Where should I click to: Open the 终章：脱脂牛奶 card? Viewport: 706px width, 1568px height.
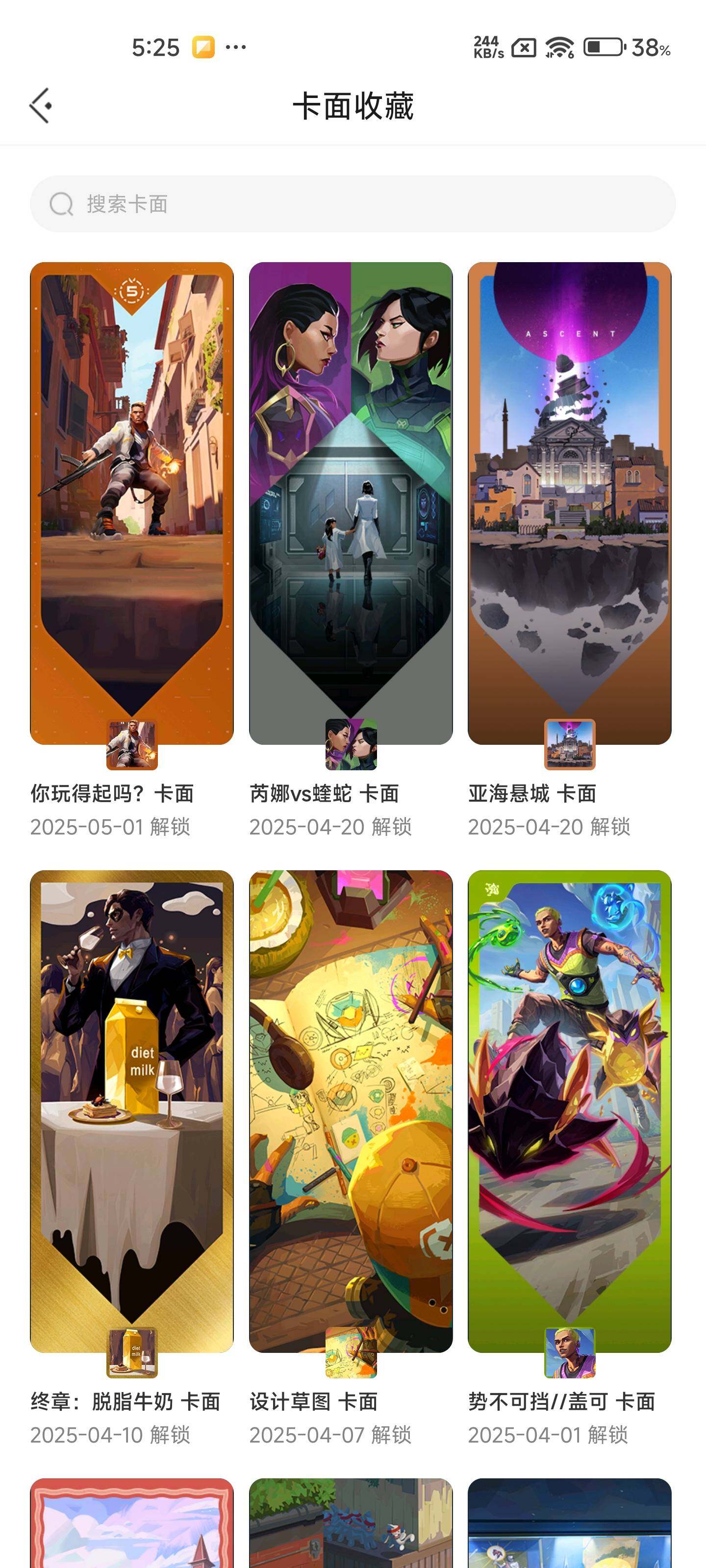point(131,1111)
